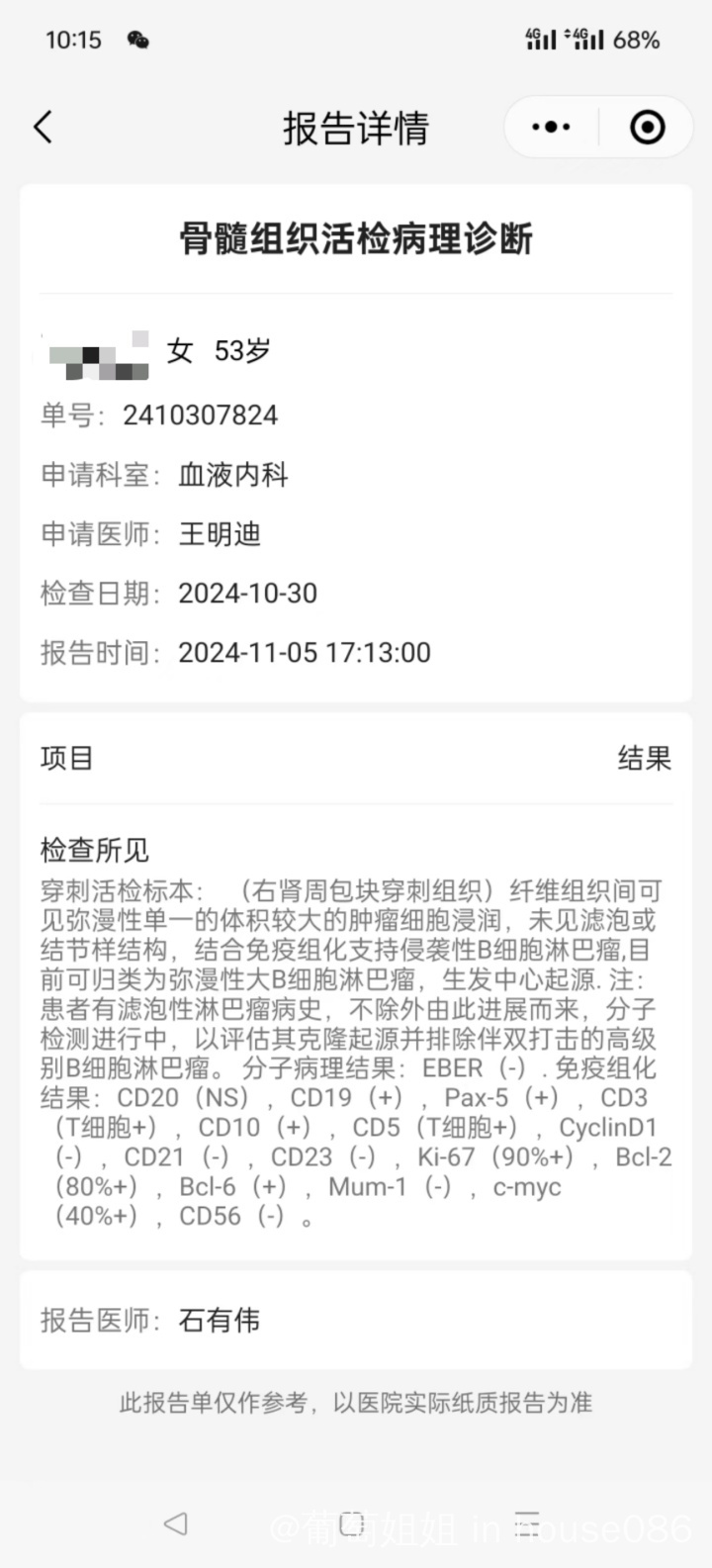Viewport: 712px width, 1568px height.
Task: Open the mini program more options menu
Action: [x=551, y=128]
